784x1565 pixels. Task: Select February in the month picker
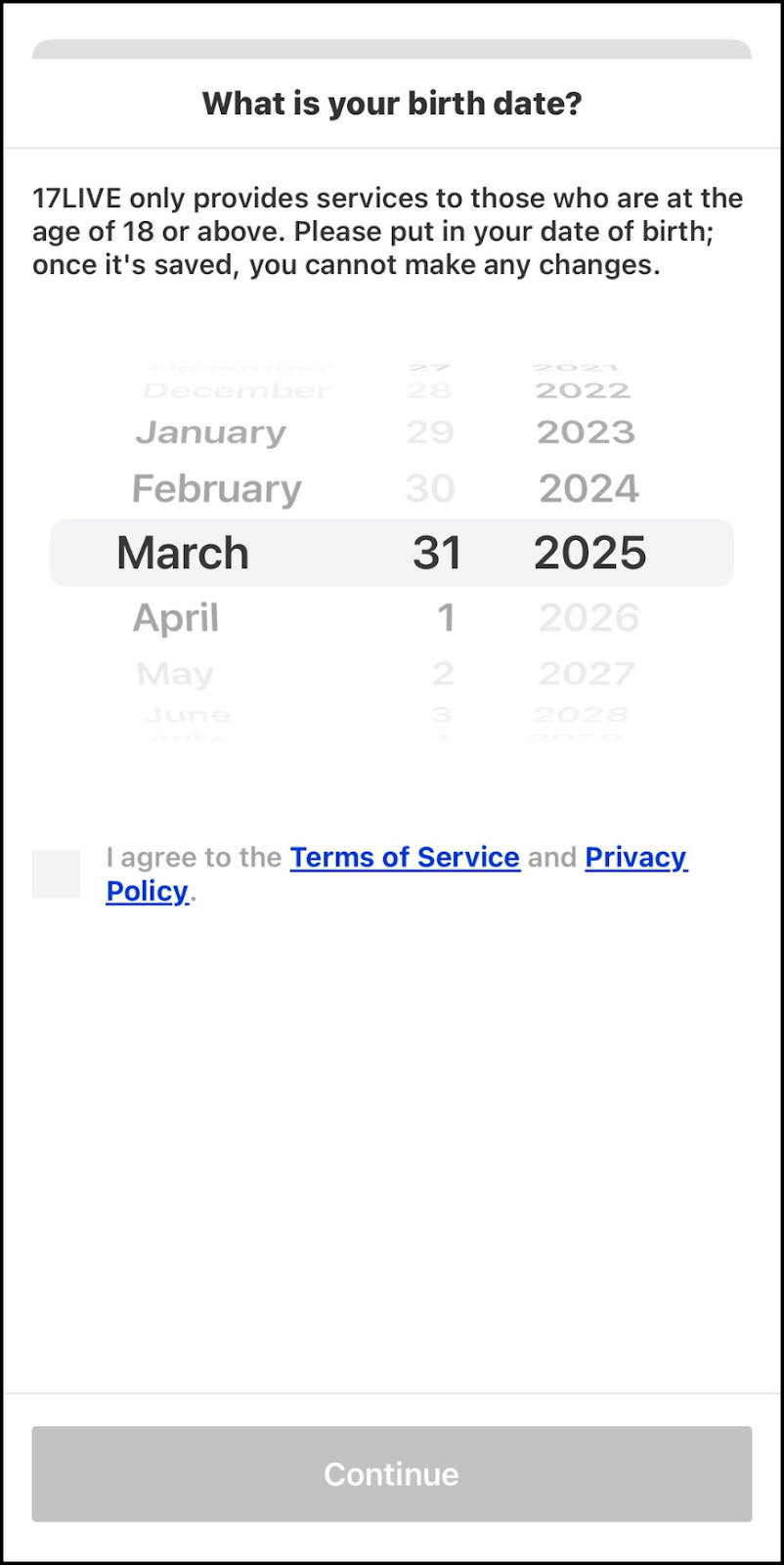216,488
